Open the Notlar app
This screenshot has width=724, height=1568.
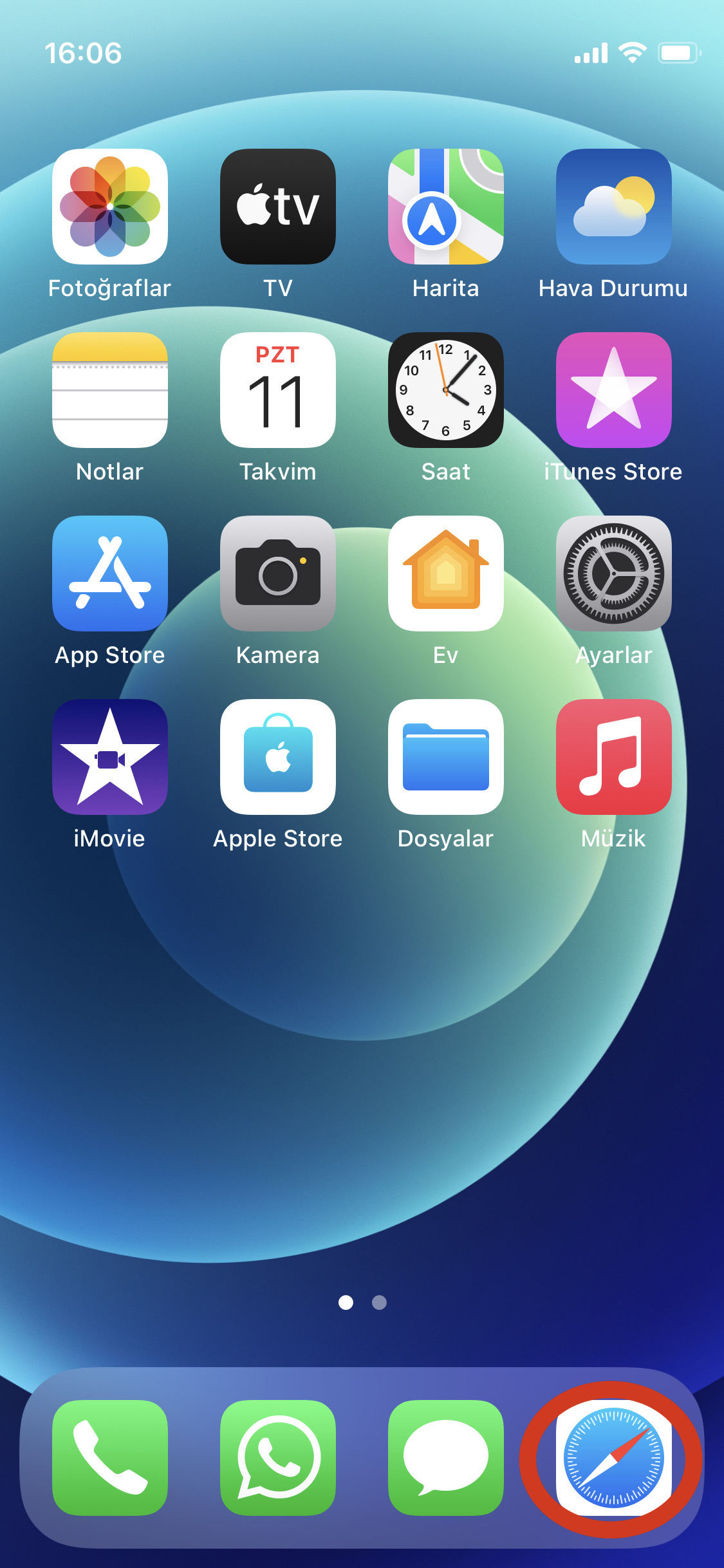pyautogui.click(x=110, y=390)
